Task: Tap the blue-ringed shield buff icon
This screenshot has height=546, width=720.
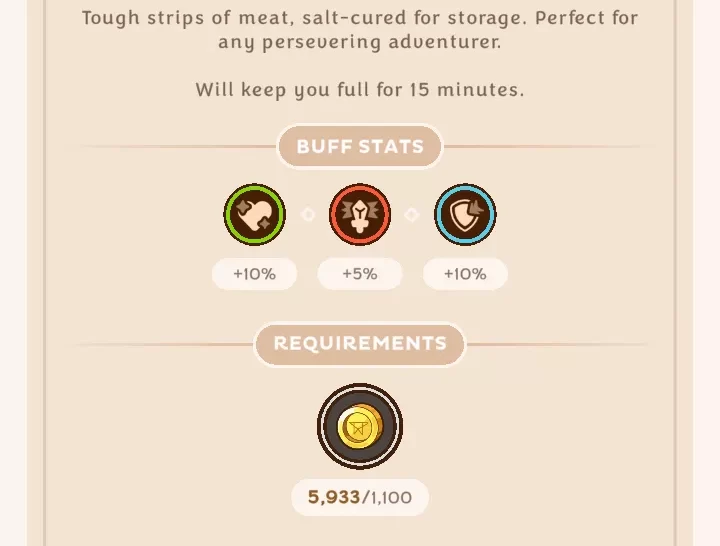Action: click(465, 214)
